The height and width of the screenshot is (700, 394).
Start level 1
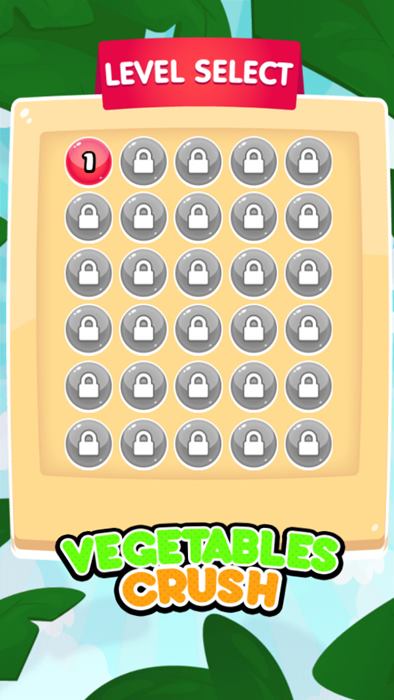[x=89, y=162]
